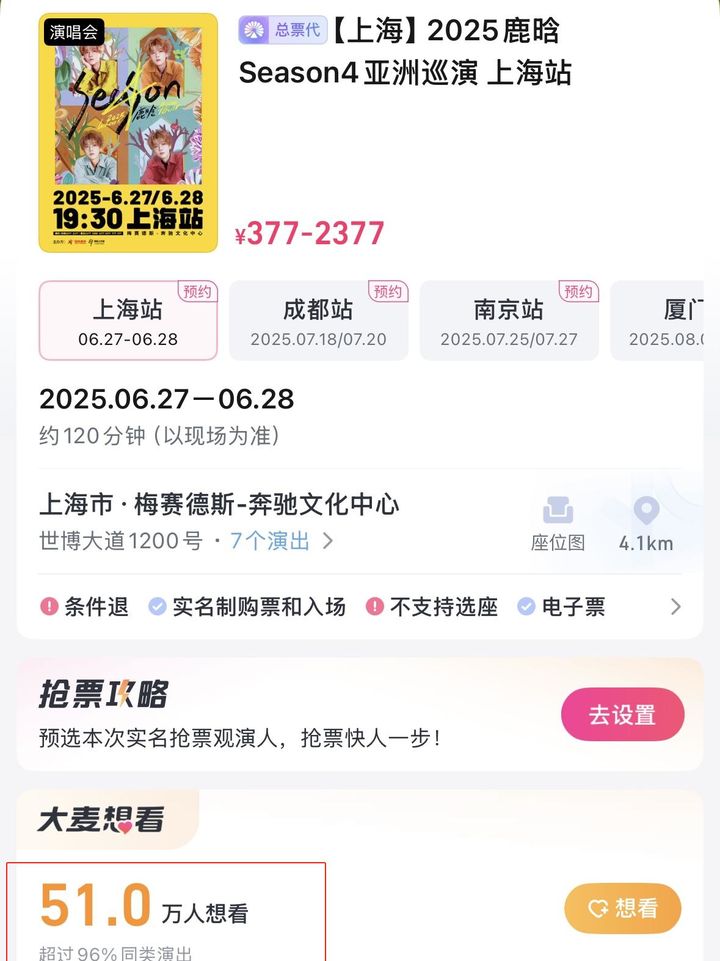
Task: Tap 去设置 to preset ticket attendees
Action: point(622,715)
